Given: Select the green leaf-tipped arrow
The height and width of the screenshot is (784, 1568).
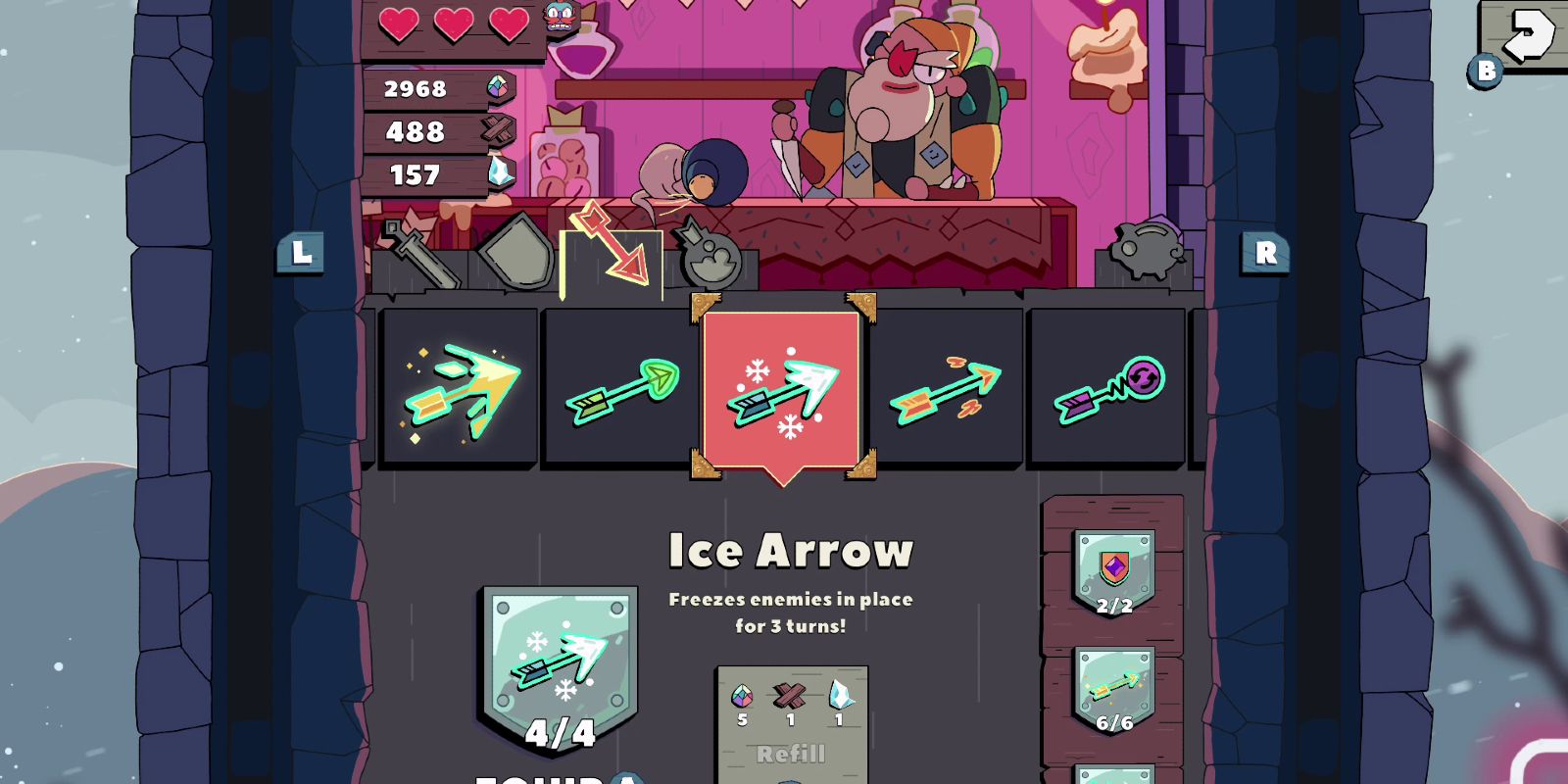Looking at the screenshot, I should tap(621, 389).
